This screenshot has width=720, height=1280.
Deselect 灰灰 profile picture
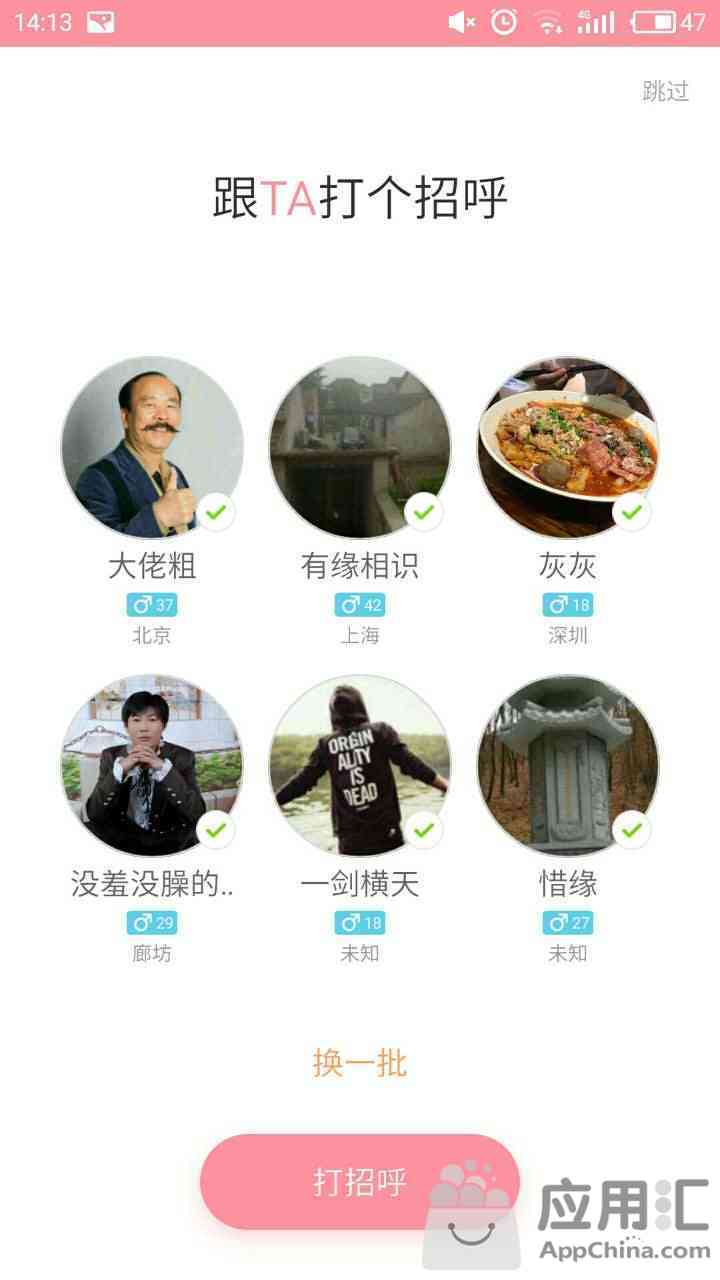(x=568, y=448)
